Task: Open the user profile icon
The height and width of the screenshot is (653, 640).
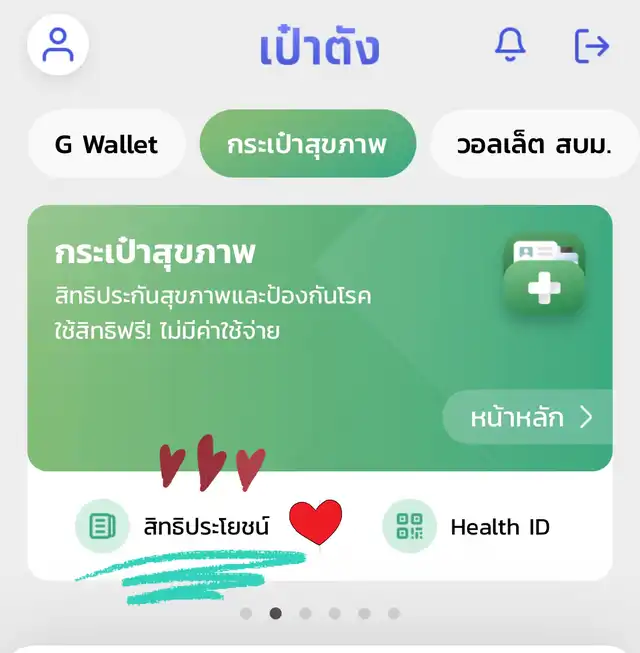Action: (x=58, y=45)
